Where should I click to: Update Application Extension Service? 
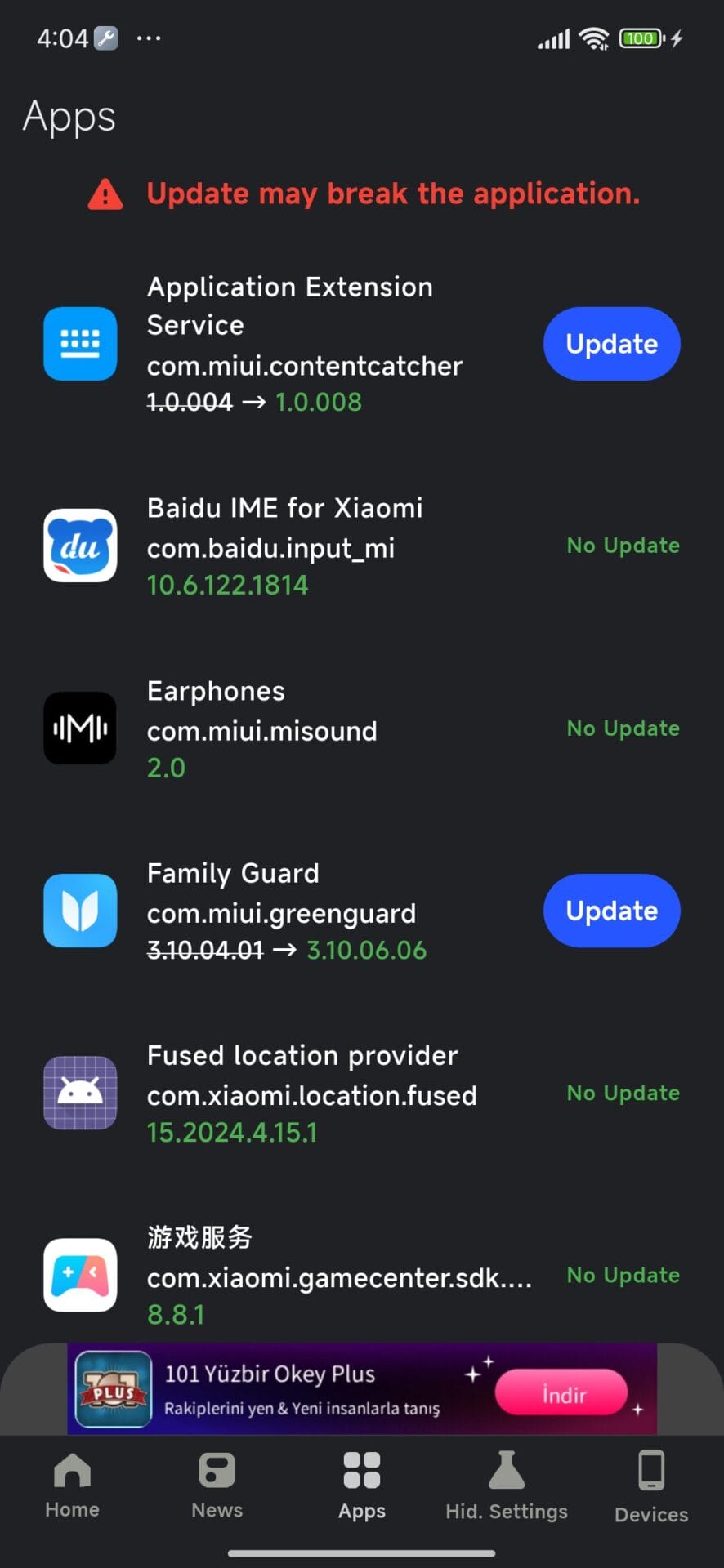[611, 344]
